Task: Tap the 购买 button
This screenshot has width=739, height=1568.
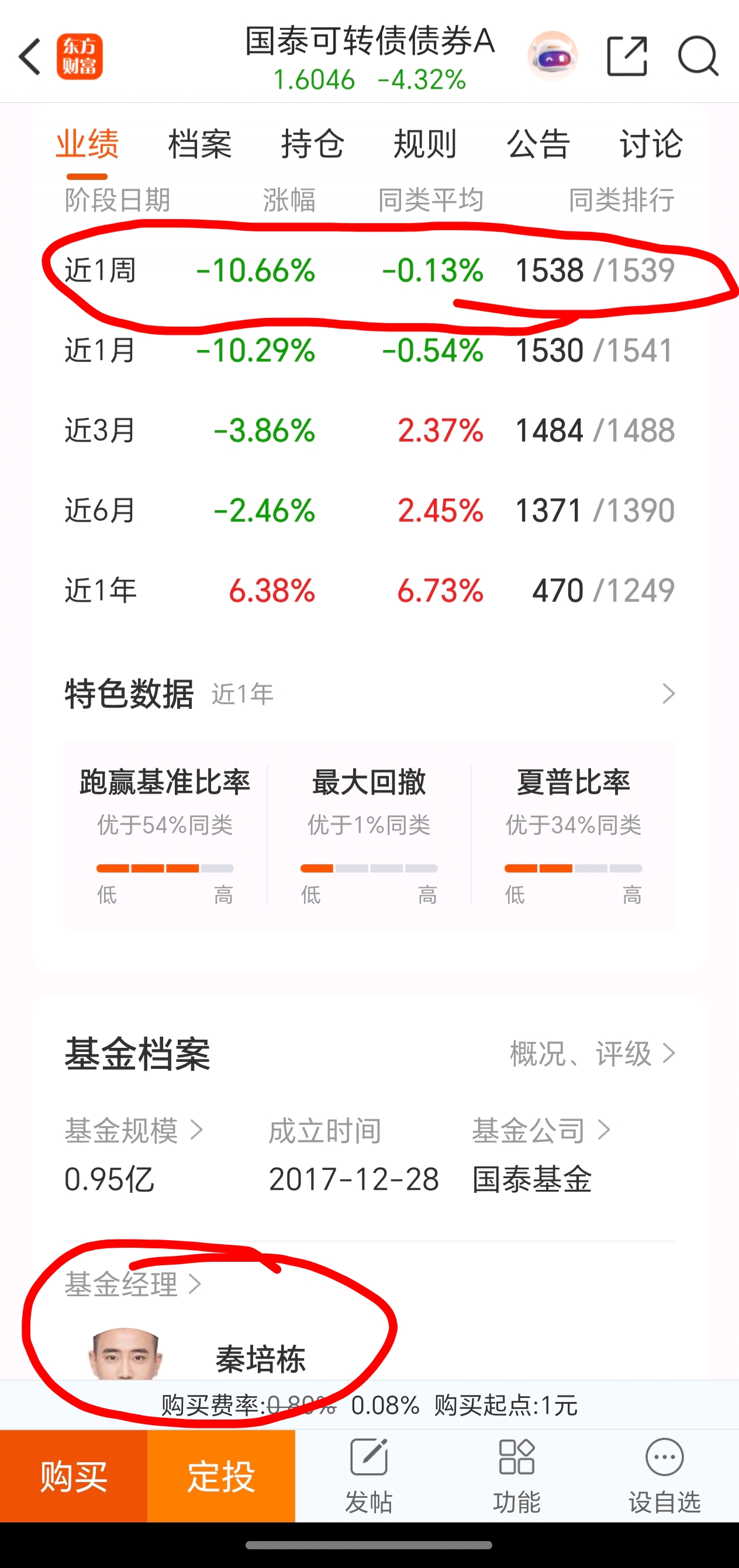Action: [74, 1476]
